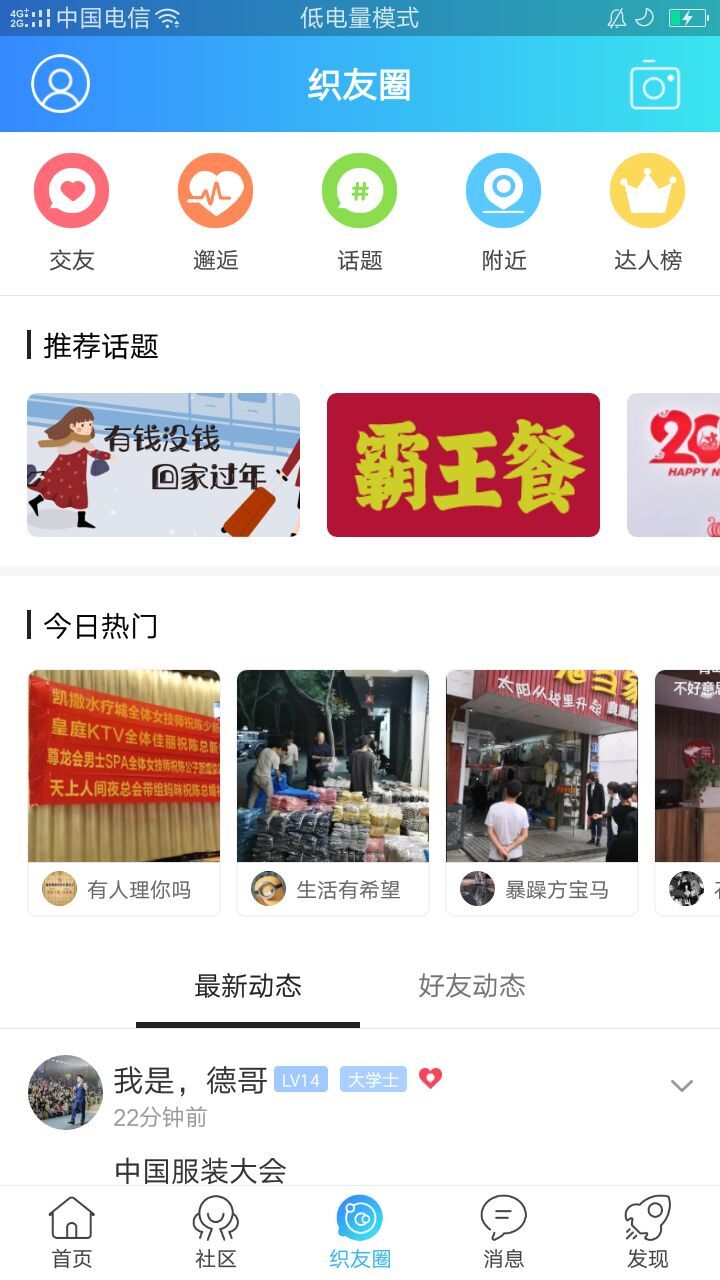This screenshot has width=720, height=1280.
Task: Tap the LV14 level badge
Action: (302, 1080)
